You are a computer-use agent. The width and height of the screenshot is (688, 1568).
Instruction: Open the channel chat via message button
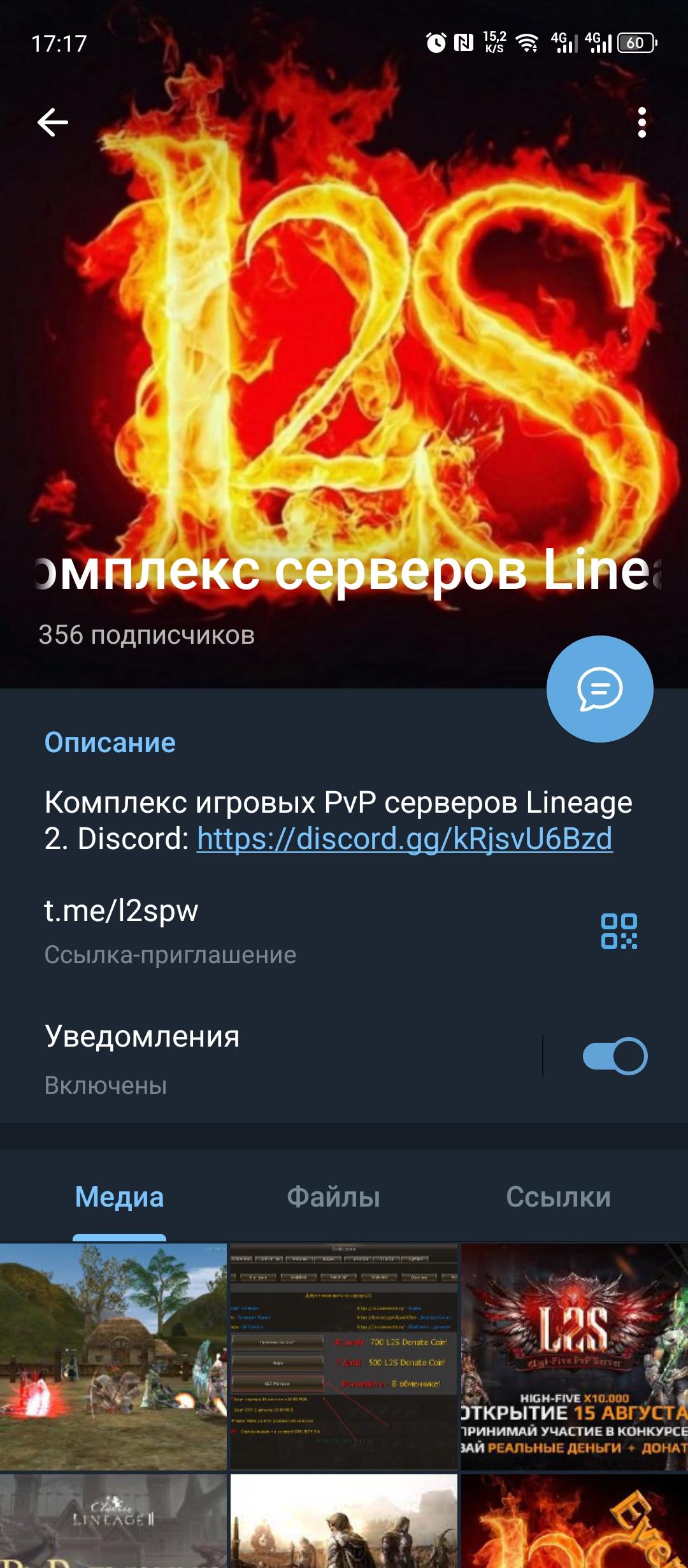(599, 689)
